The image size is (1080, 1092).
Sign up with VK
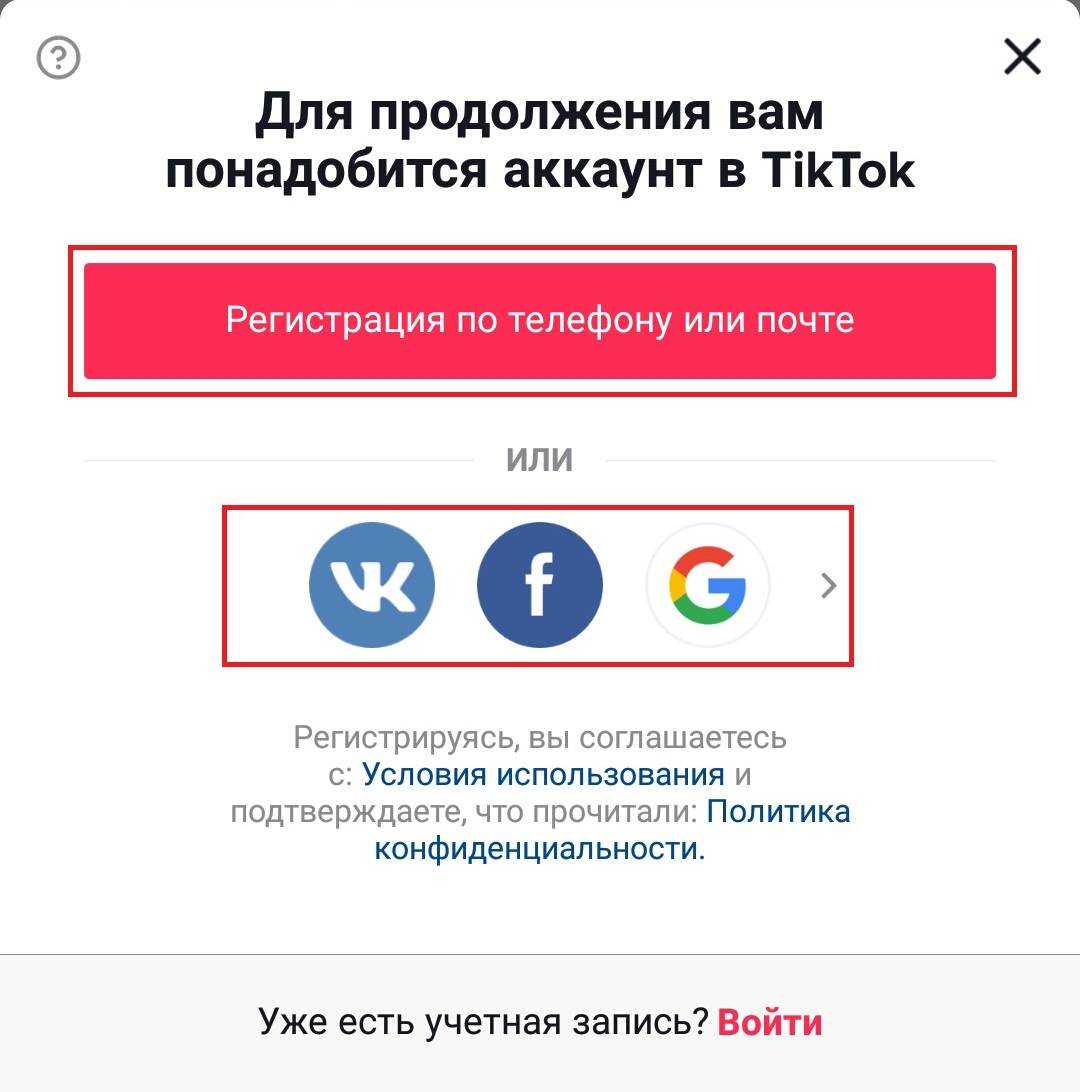(x=372, y=585)
